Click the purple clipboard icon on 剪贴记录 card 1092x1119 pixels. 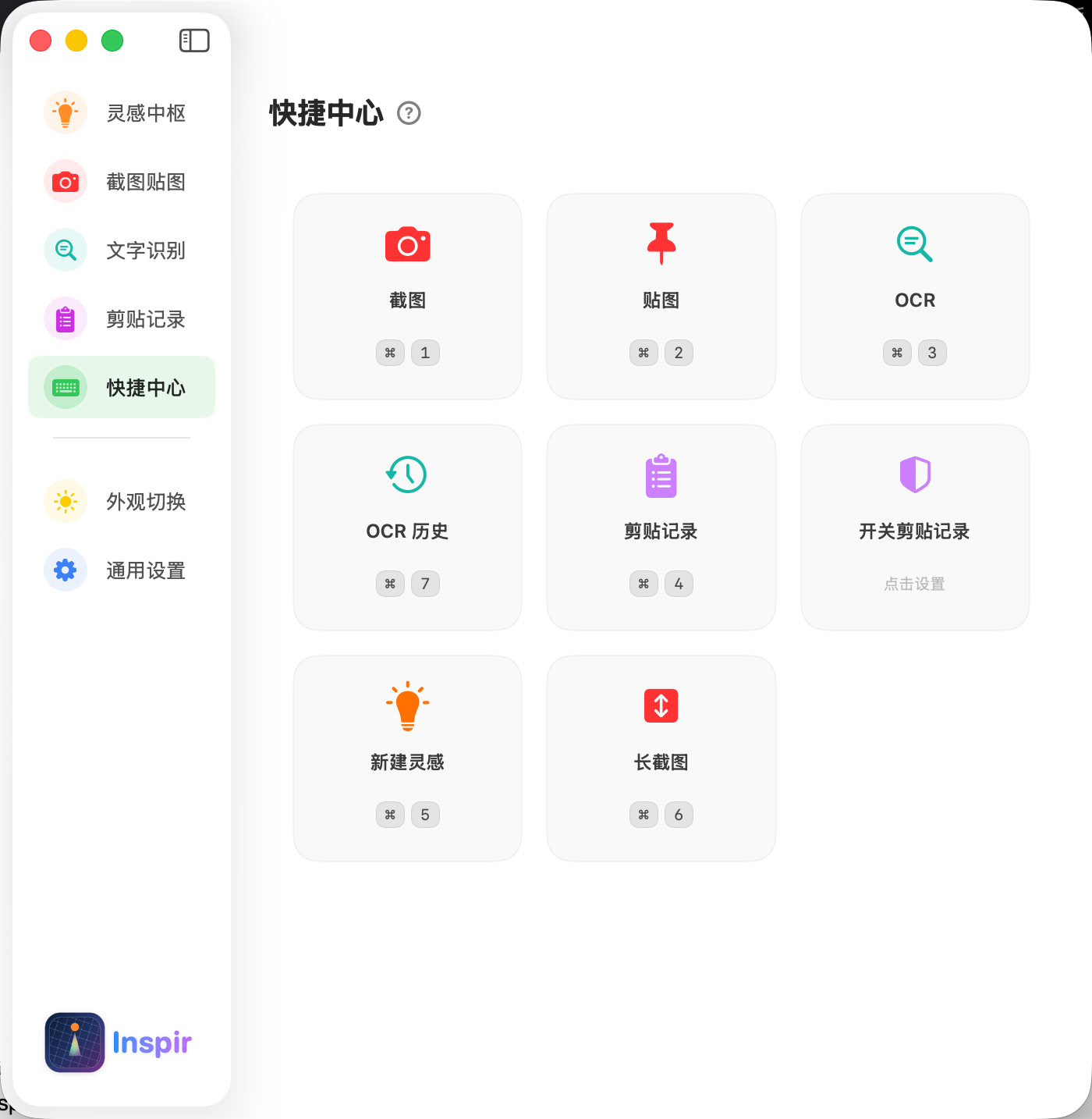[661, 474]
